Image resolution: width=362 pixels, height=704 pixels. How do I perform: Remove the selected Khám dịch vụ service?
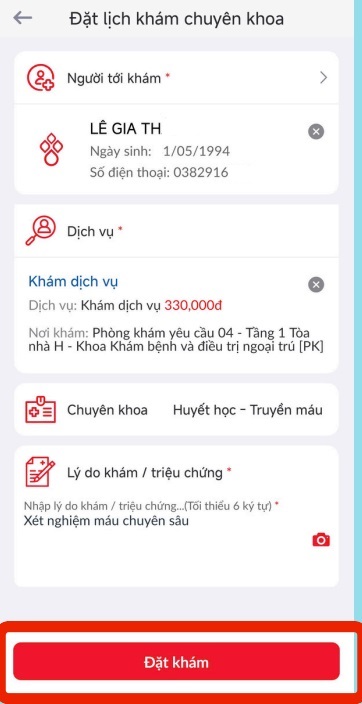coord(316,285)
